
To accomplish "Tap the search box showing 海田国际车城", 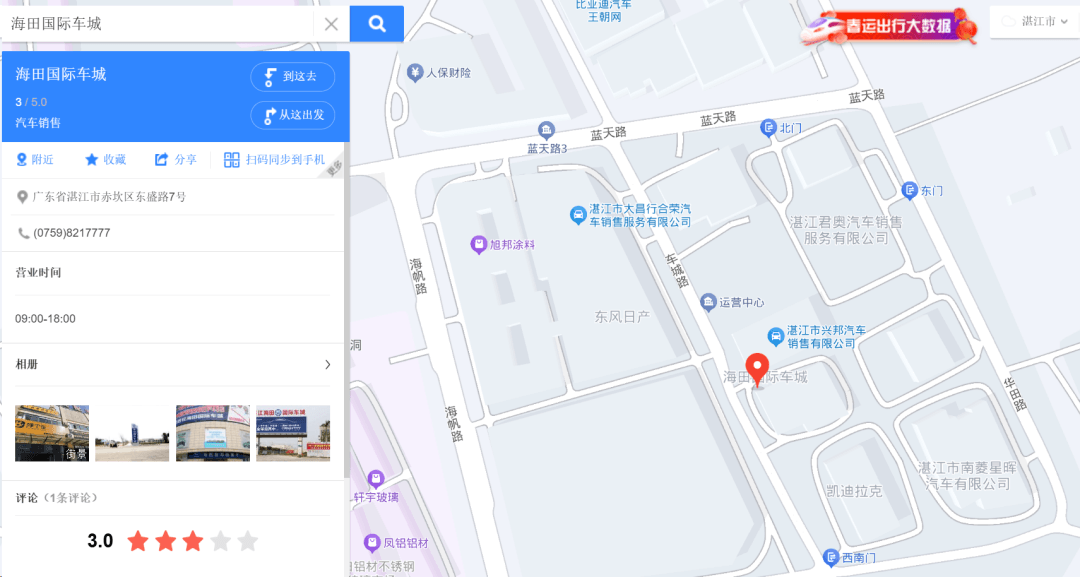I will [160, 24].
